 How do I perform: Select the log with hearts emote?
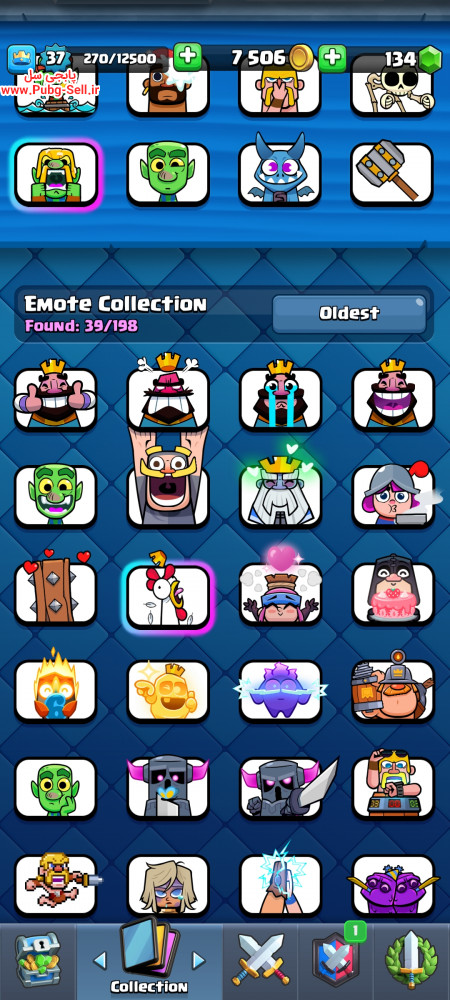click(x=55, y=591)
